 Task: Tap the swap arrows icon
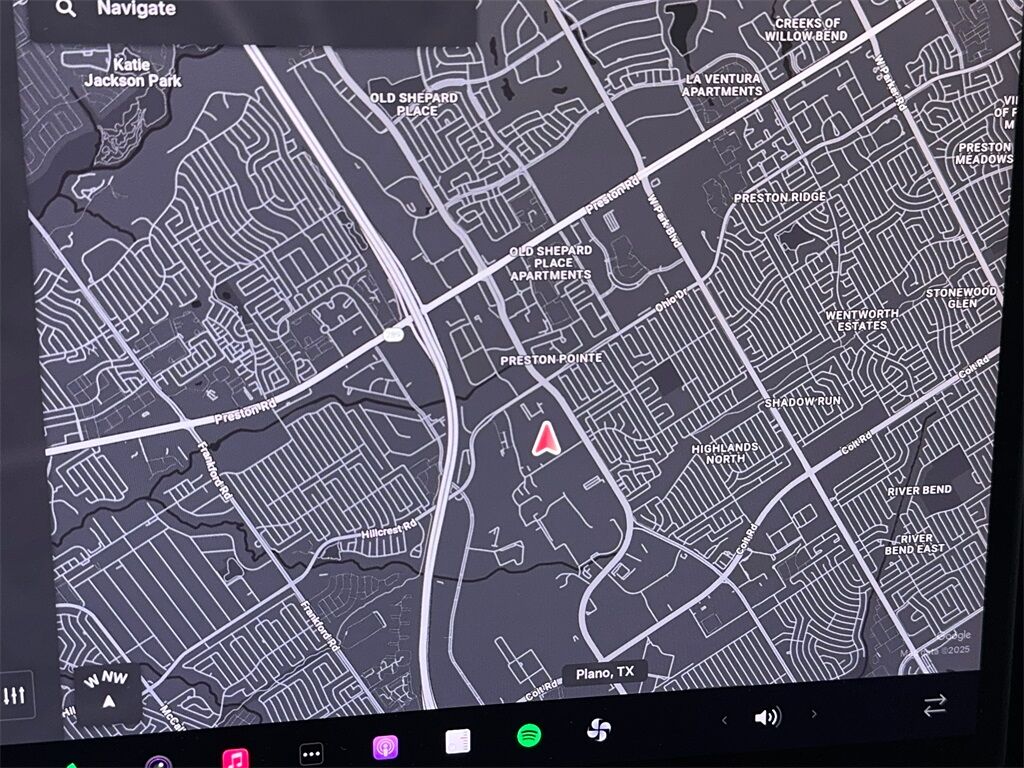click(935, 706)
